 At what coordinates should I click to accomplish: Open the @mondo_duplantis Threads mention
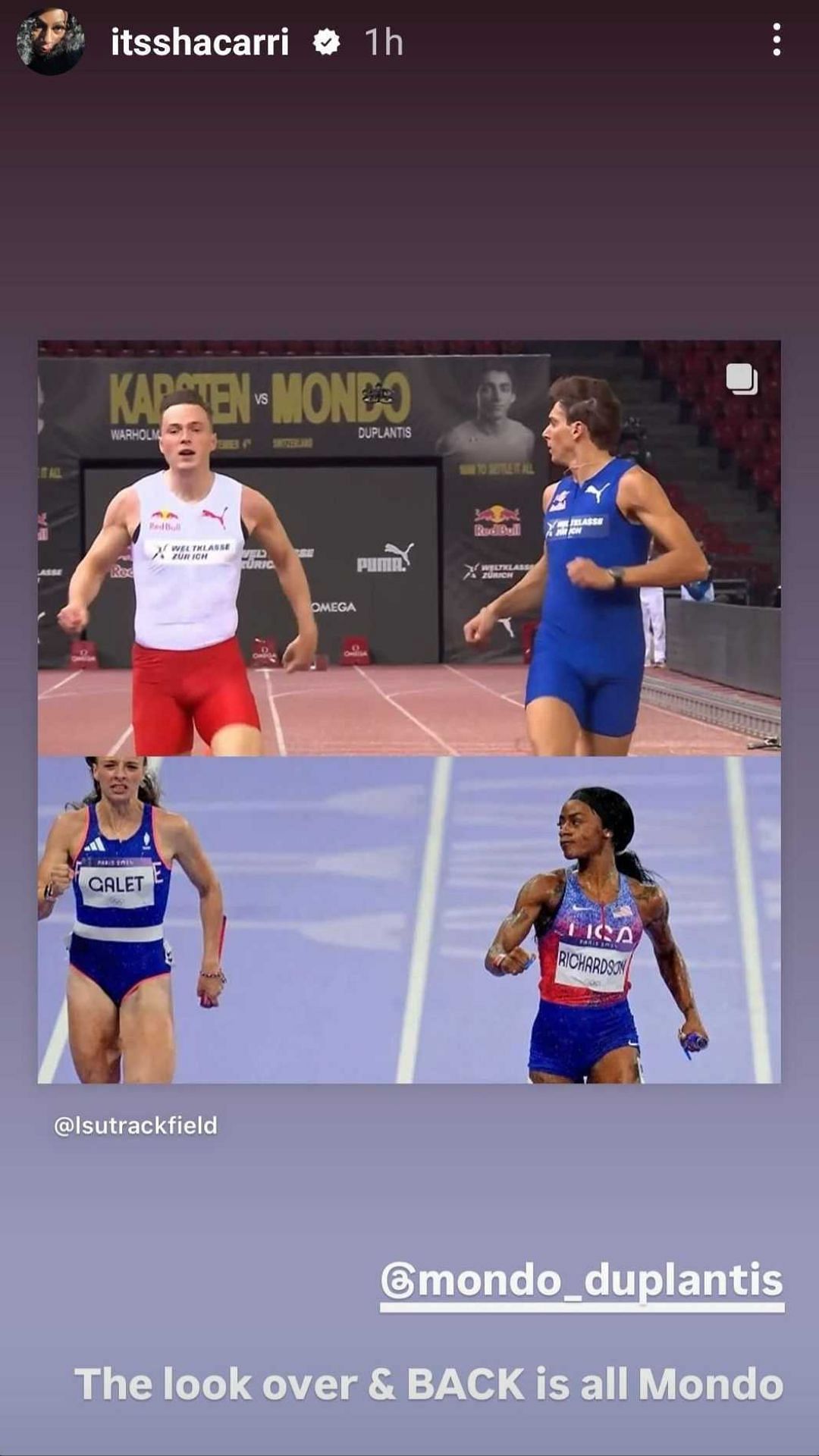pos(582,1282)
